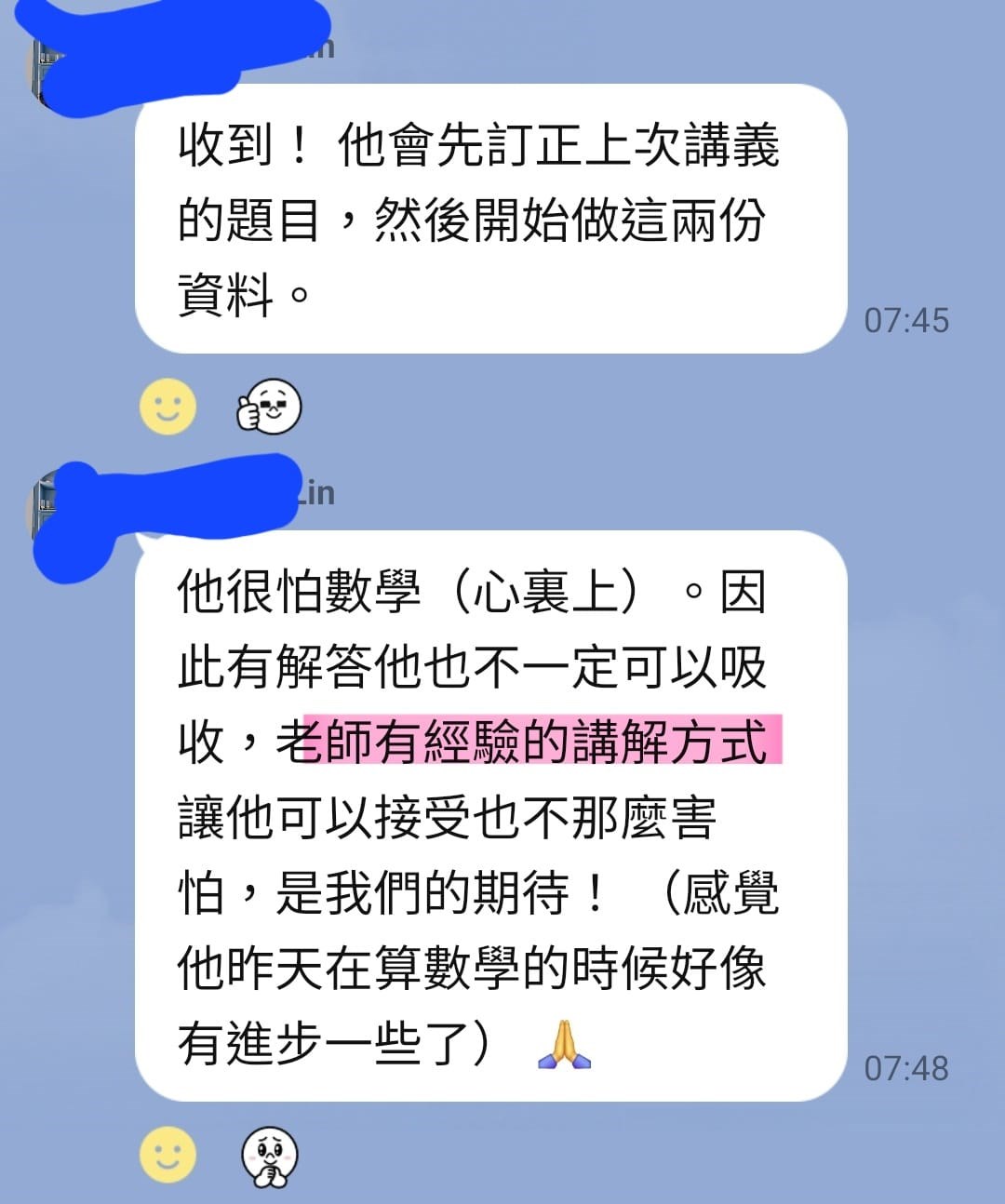Open the pleading-face reaction under the 07:48 message
This screenshot has width=1005, height=1204.
(x=269, y=1157)
